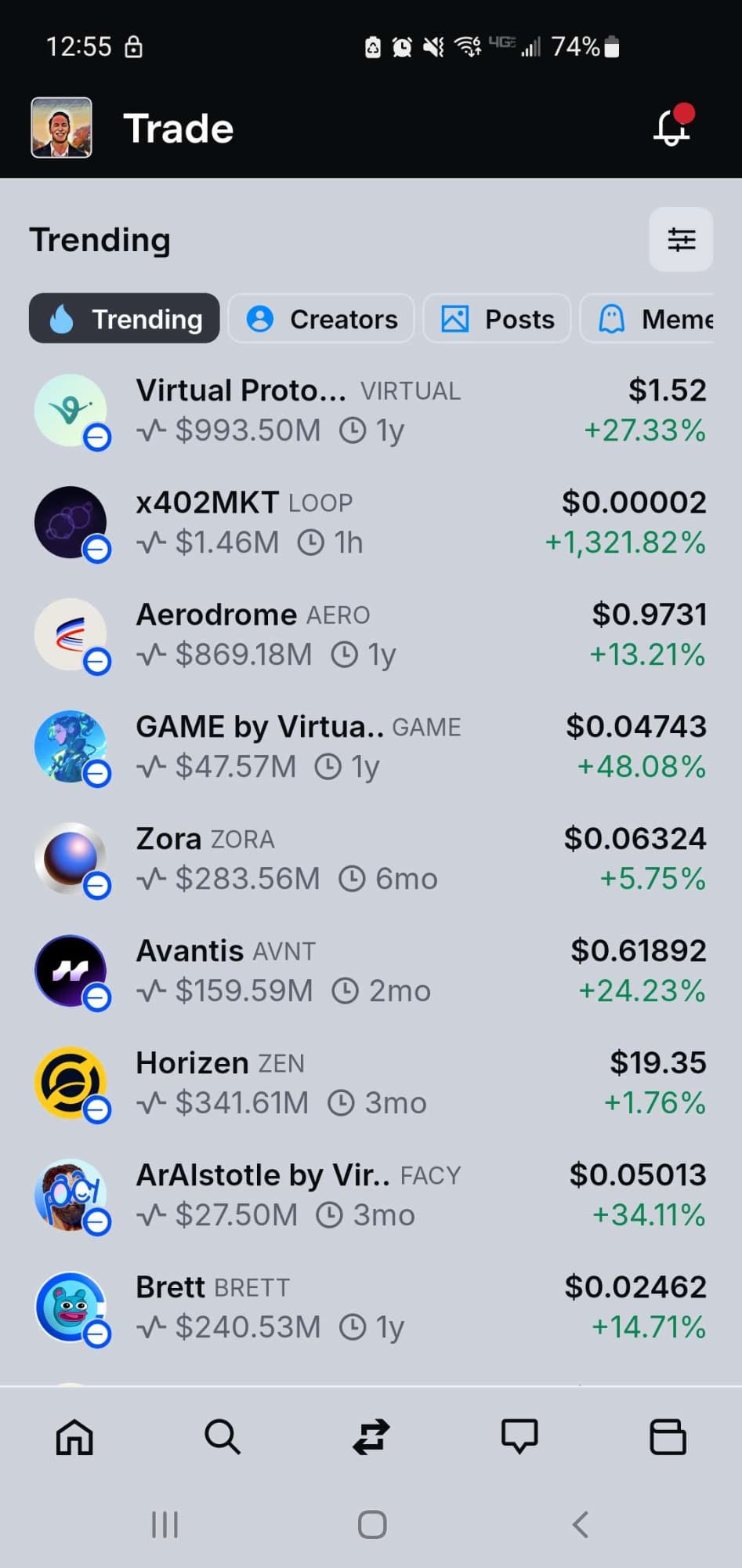Open the wallet tab
This screenshot has height=1568, width=742.
pyautogui.click(x=668, y=1437)
